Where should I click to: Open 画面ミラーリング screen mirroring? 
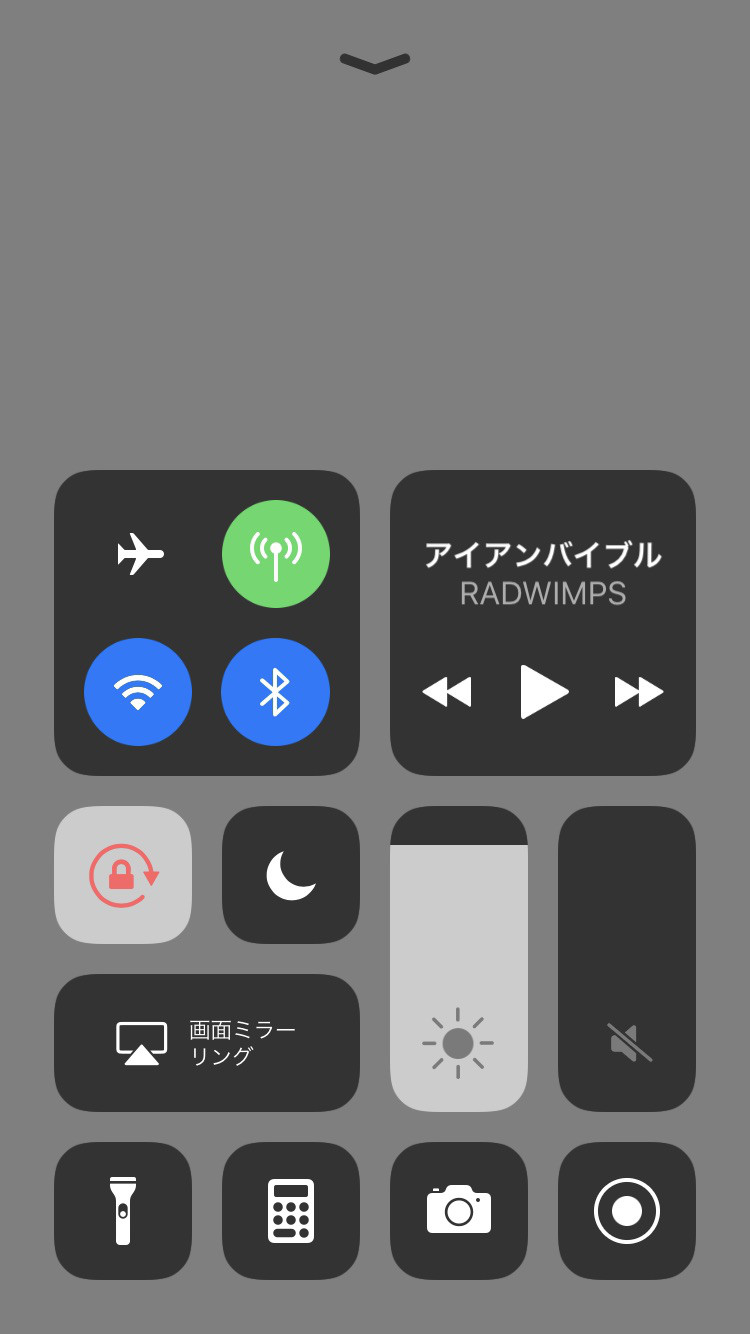tap(207, 1043)
